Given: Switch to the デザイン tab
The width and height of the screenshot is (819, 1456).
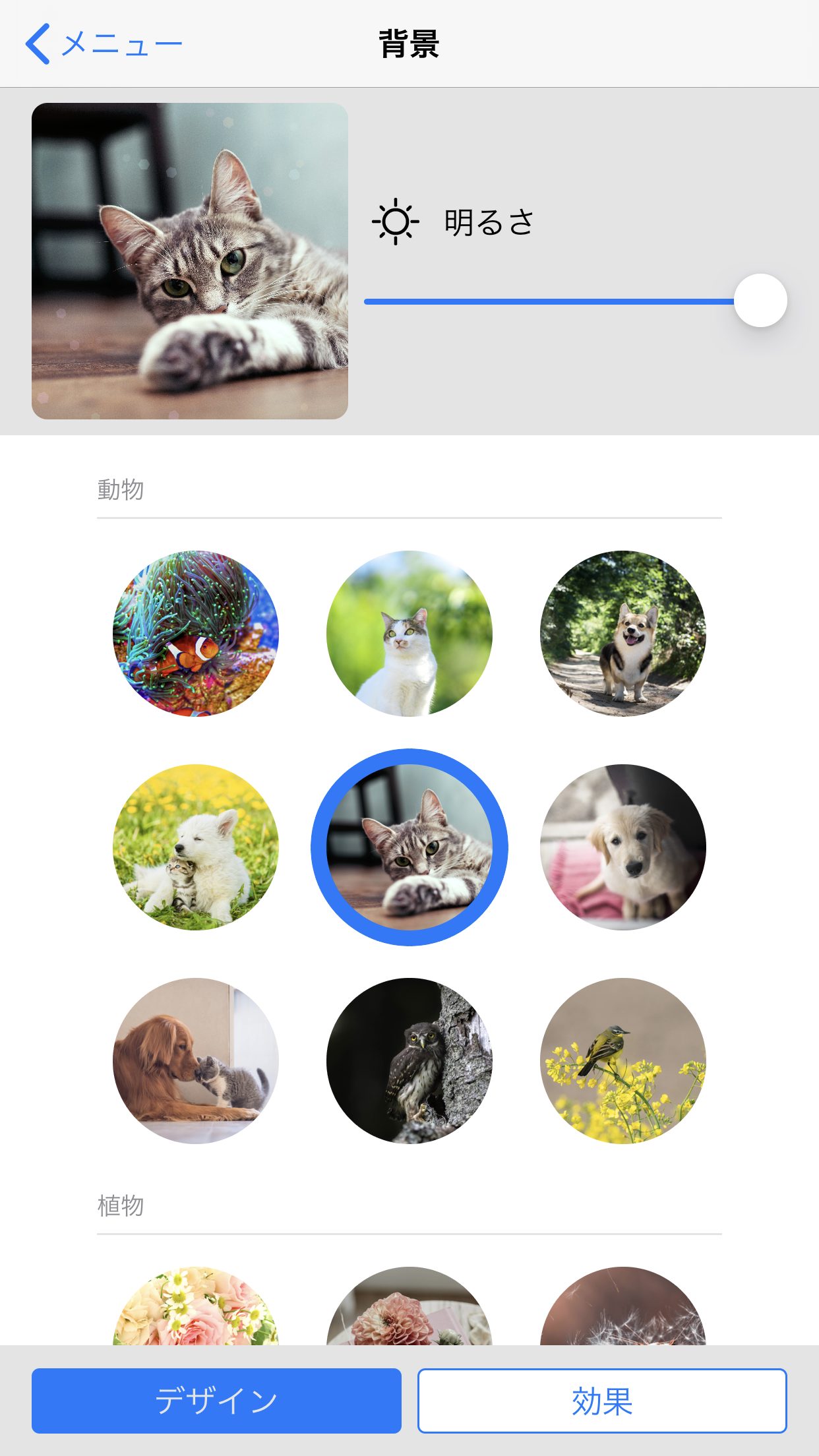Looking at the screenshot, I should pyautogui.click(x=216, y=1401).
